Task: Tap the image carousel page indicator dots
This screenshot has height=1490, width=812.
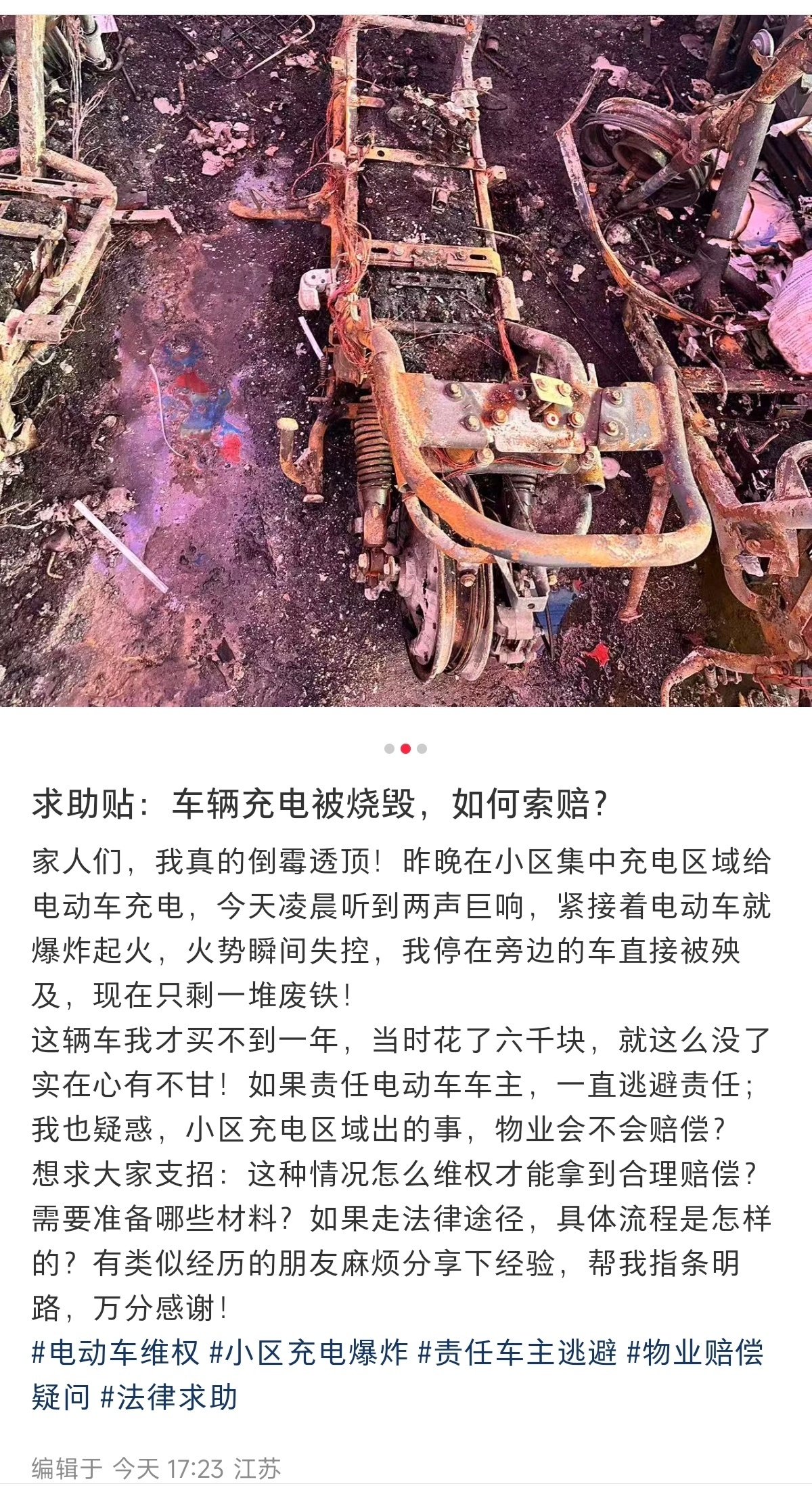Action: [405, 748]
